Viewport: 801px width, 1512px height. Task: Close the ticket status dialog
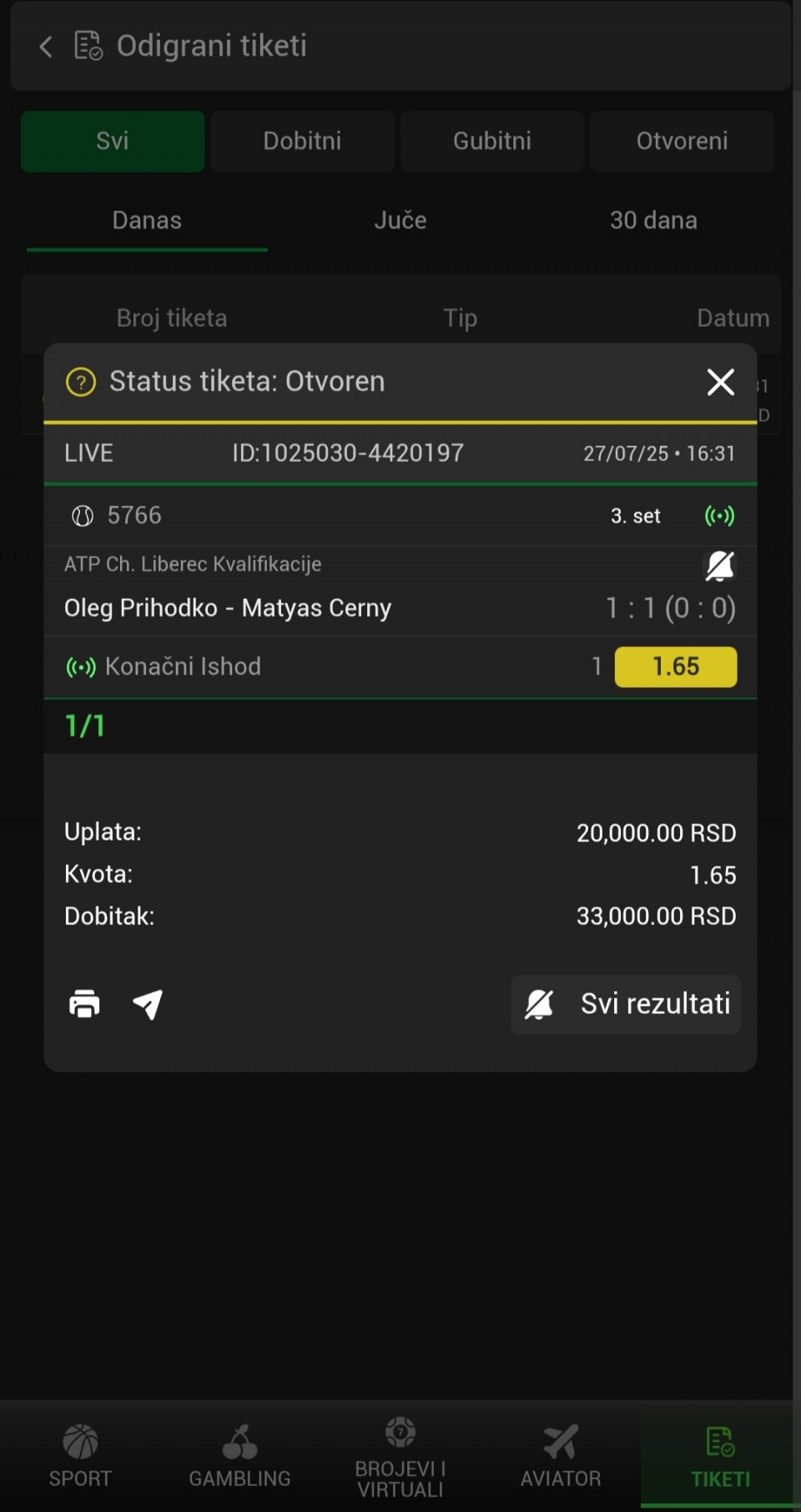[x=720, y=382]
